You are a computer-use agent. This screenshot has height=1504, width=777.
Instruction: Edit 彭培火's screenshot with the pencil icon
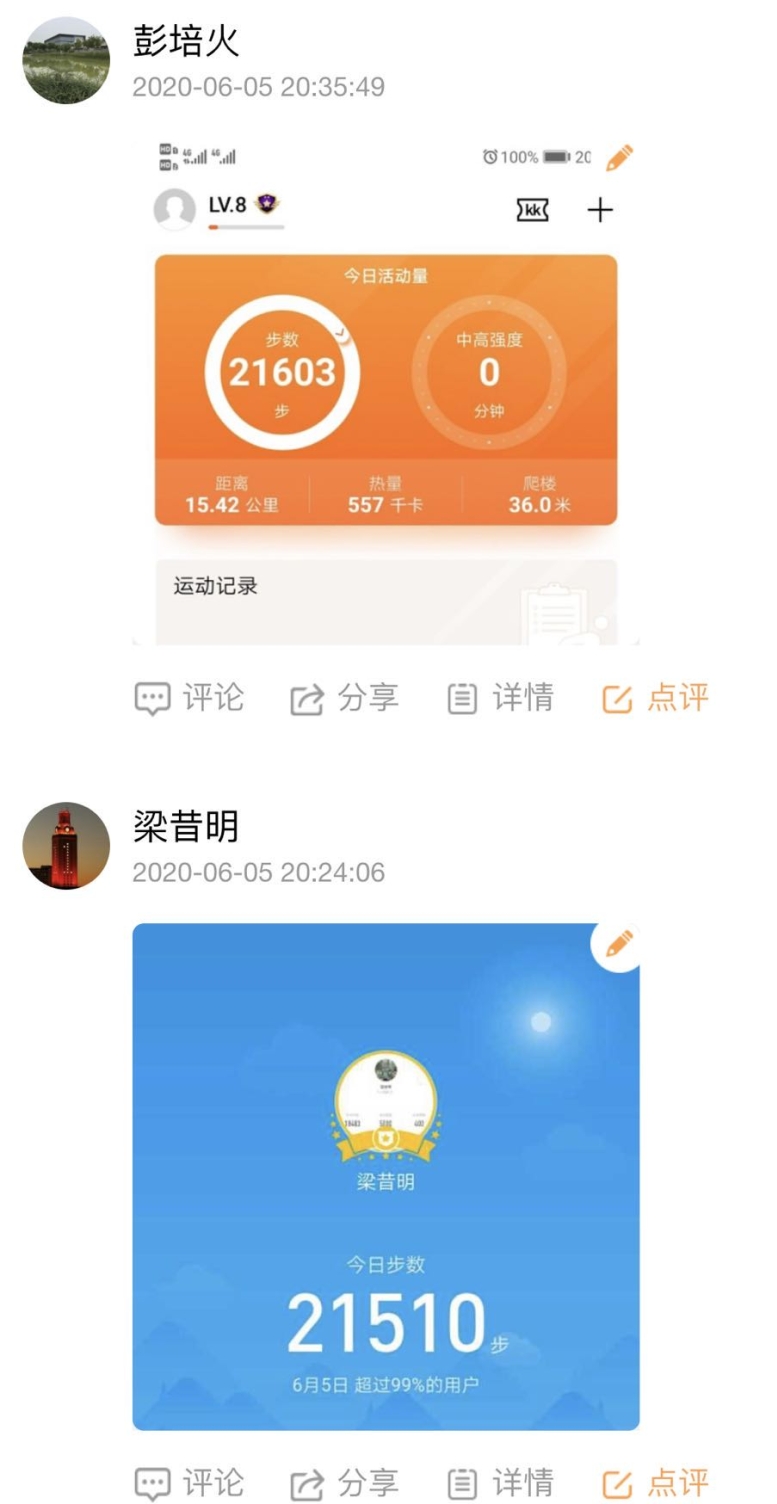pyautogui.click(x=619, y=157)
